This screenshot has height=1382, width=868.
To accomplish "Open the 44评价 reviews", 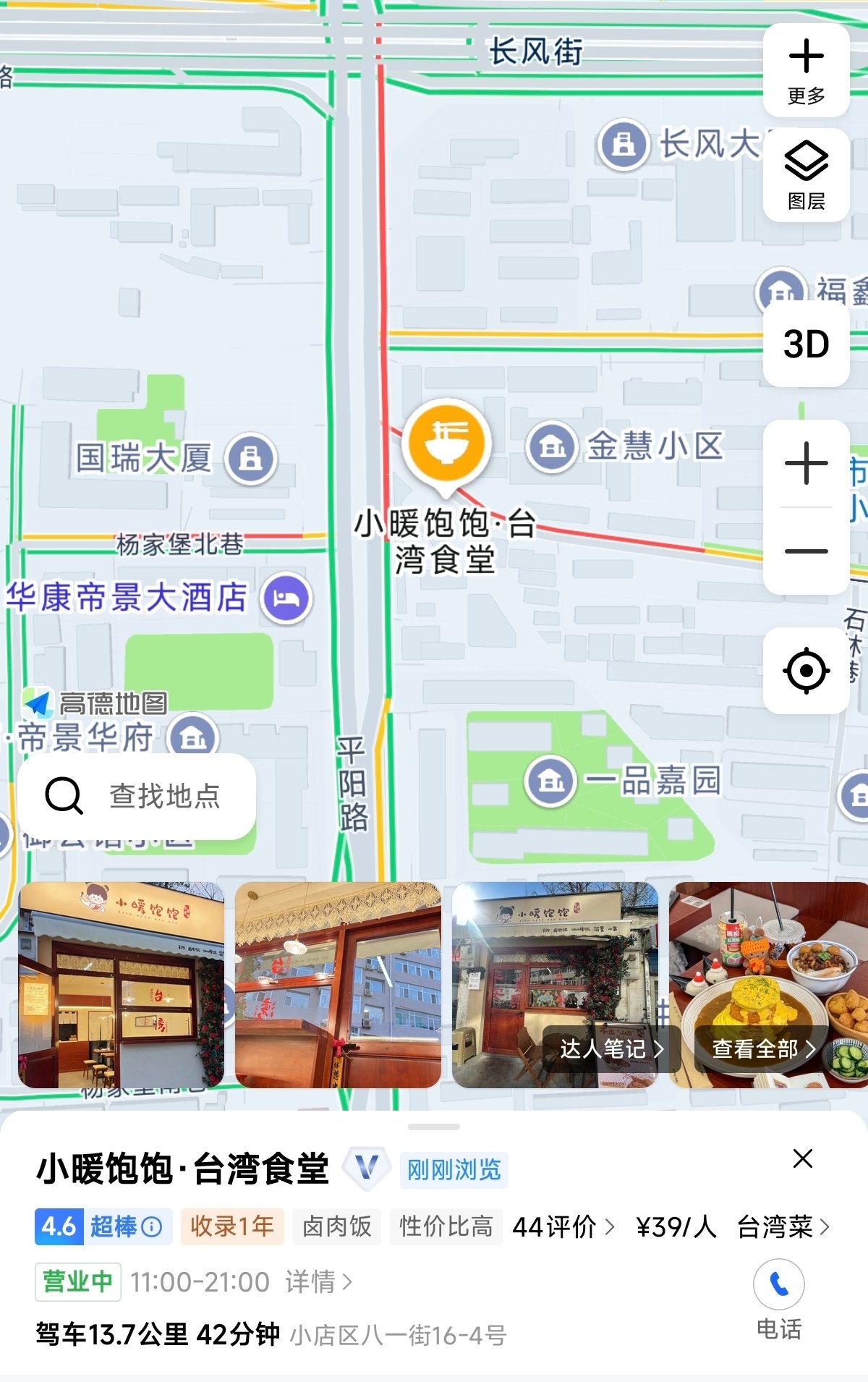I will [563, 1226].
